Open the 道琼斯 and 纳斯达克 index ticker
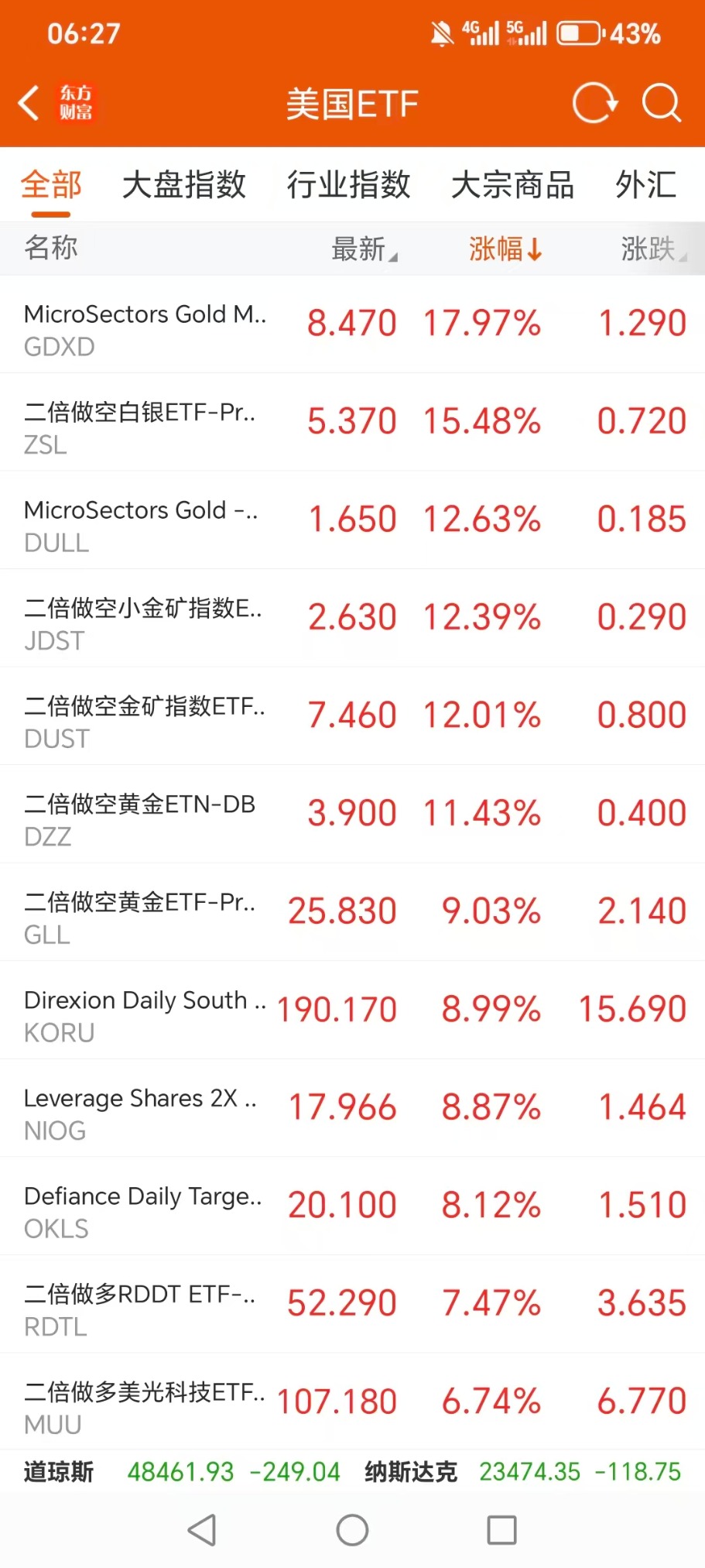The height and width of the screenshot is (1568, 705). (x=352, y=1471)
